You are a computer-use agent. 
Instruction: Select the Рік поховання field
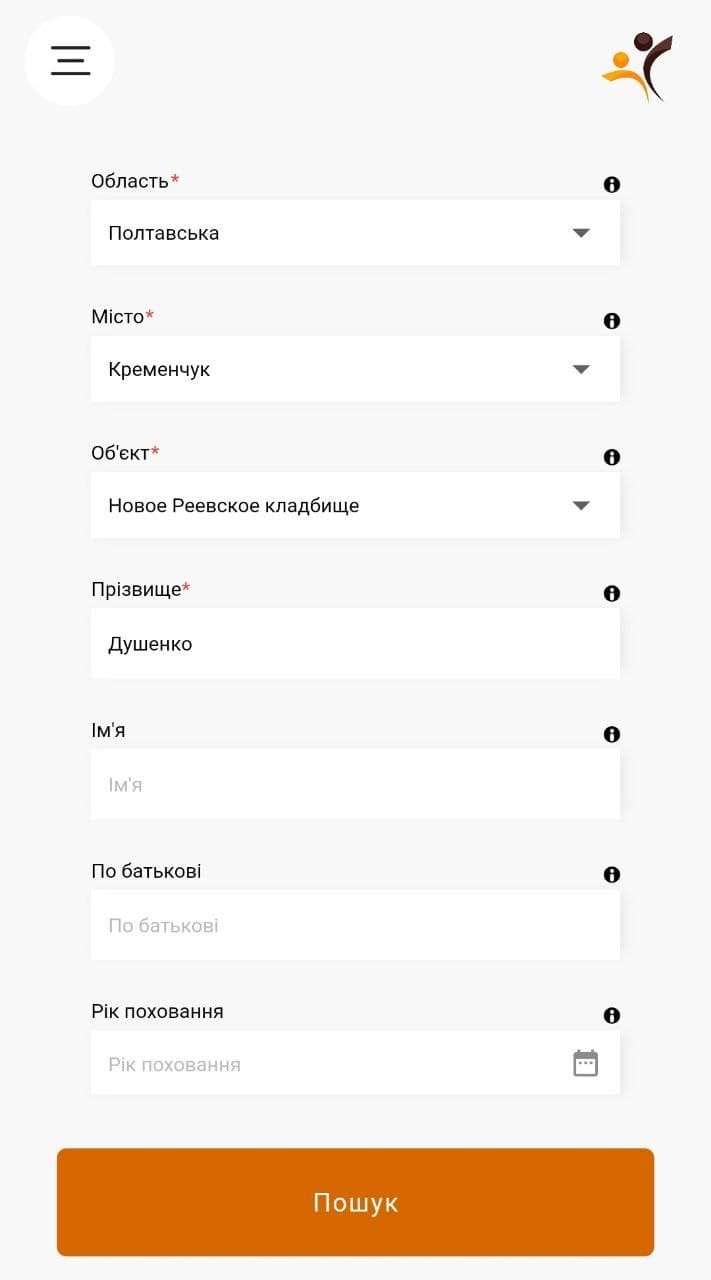[330, 1064]
